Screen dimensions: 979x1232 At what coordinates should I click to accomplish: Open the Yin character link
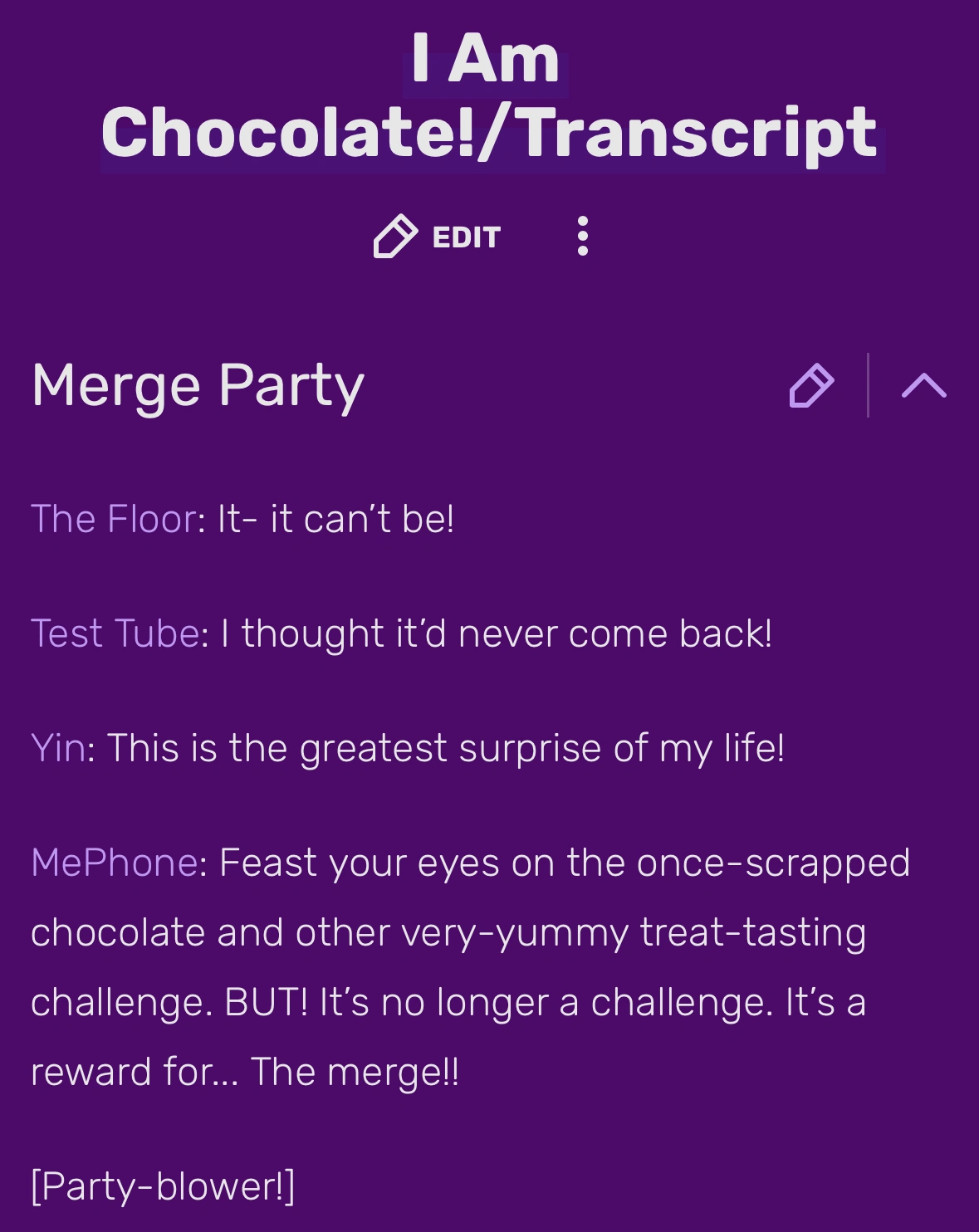[x=58, y=749]
